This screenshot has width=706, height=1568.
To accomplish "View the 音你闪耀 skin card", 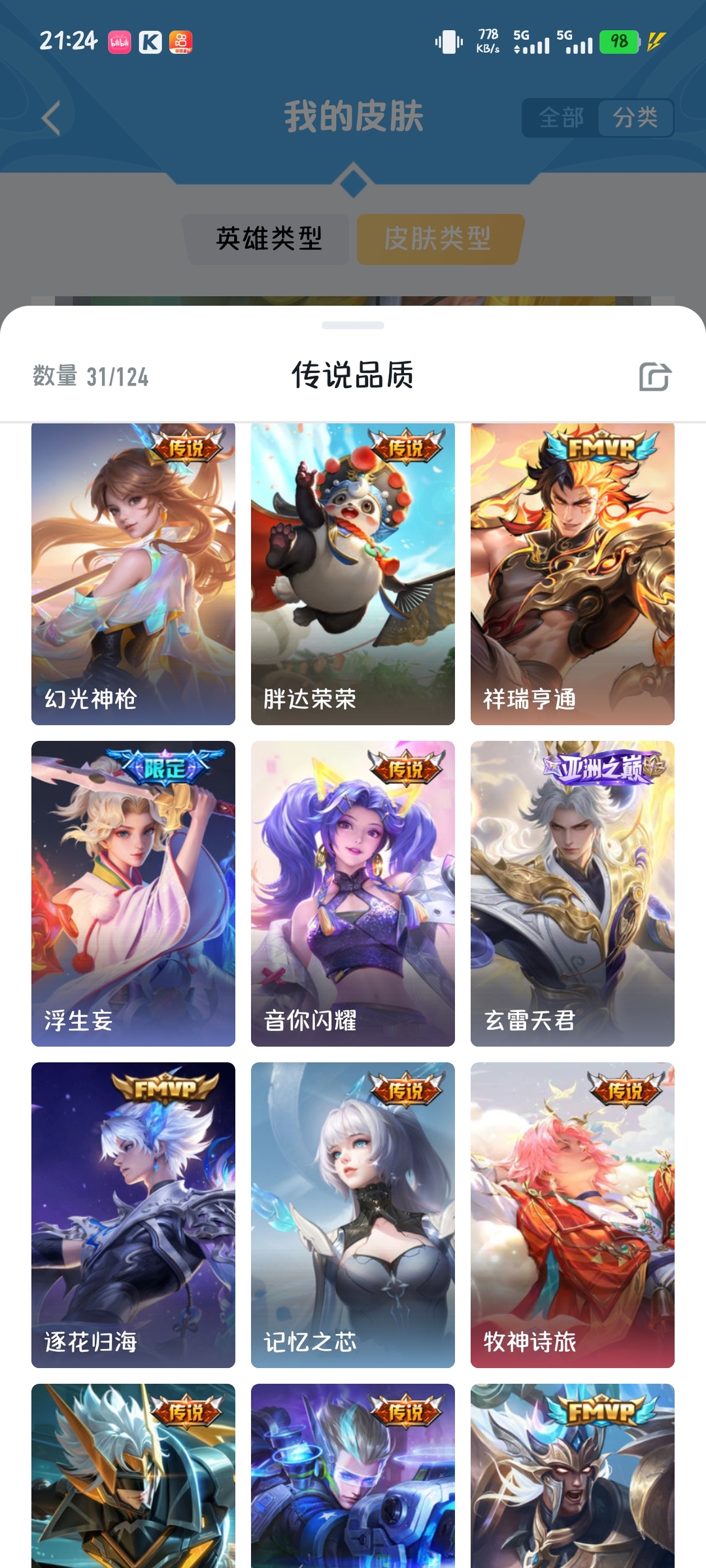I will tap(353, 894).
